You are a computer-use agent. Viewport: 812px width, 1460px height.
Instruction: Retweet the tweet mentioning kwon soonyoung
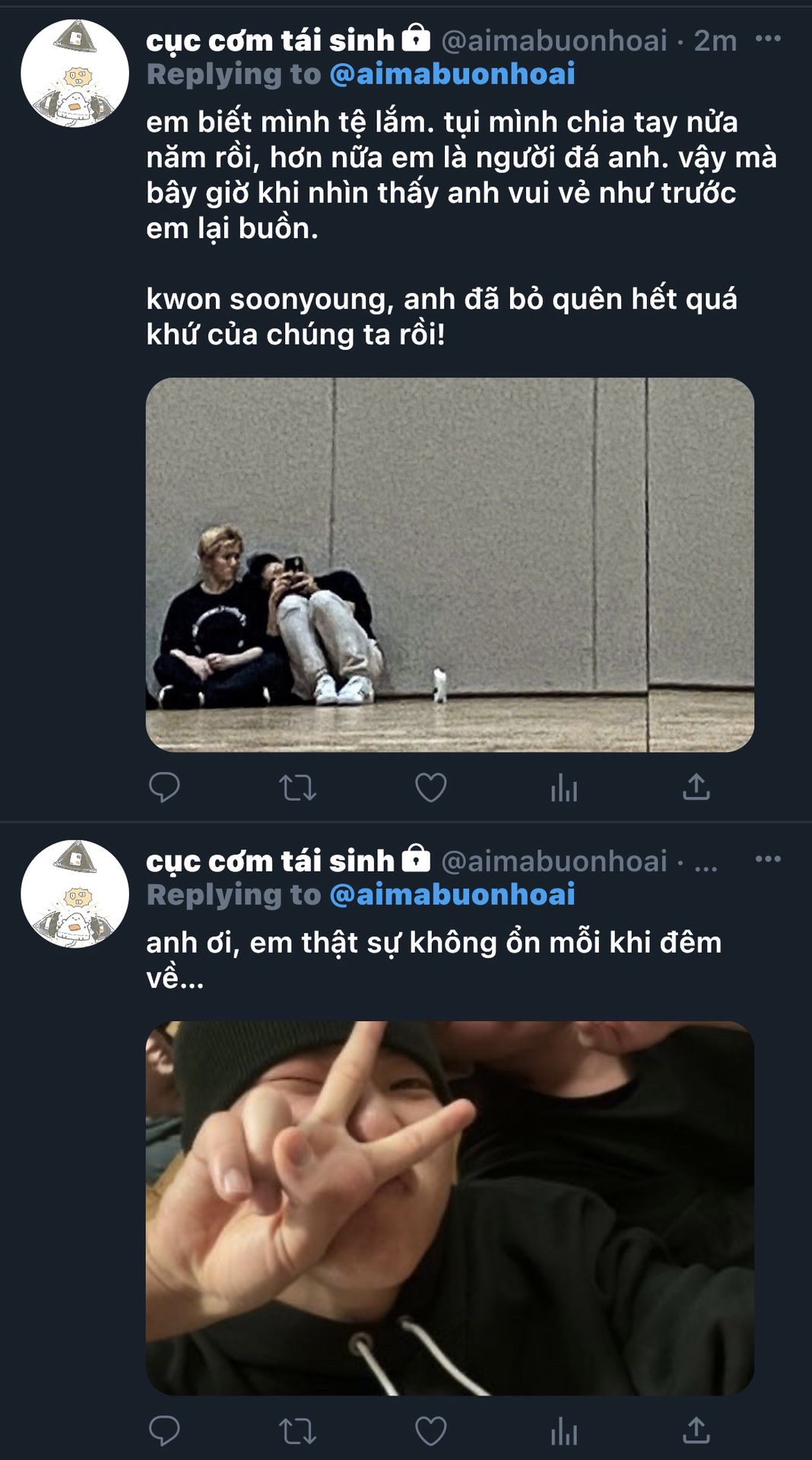tap(297, 788)
